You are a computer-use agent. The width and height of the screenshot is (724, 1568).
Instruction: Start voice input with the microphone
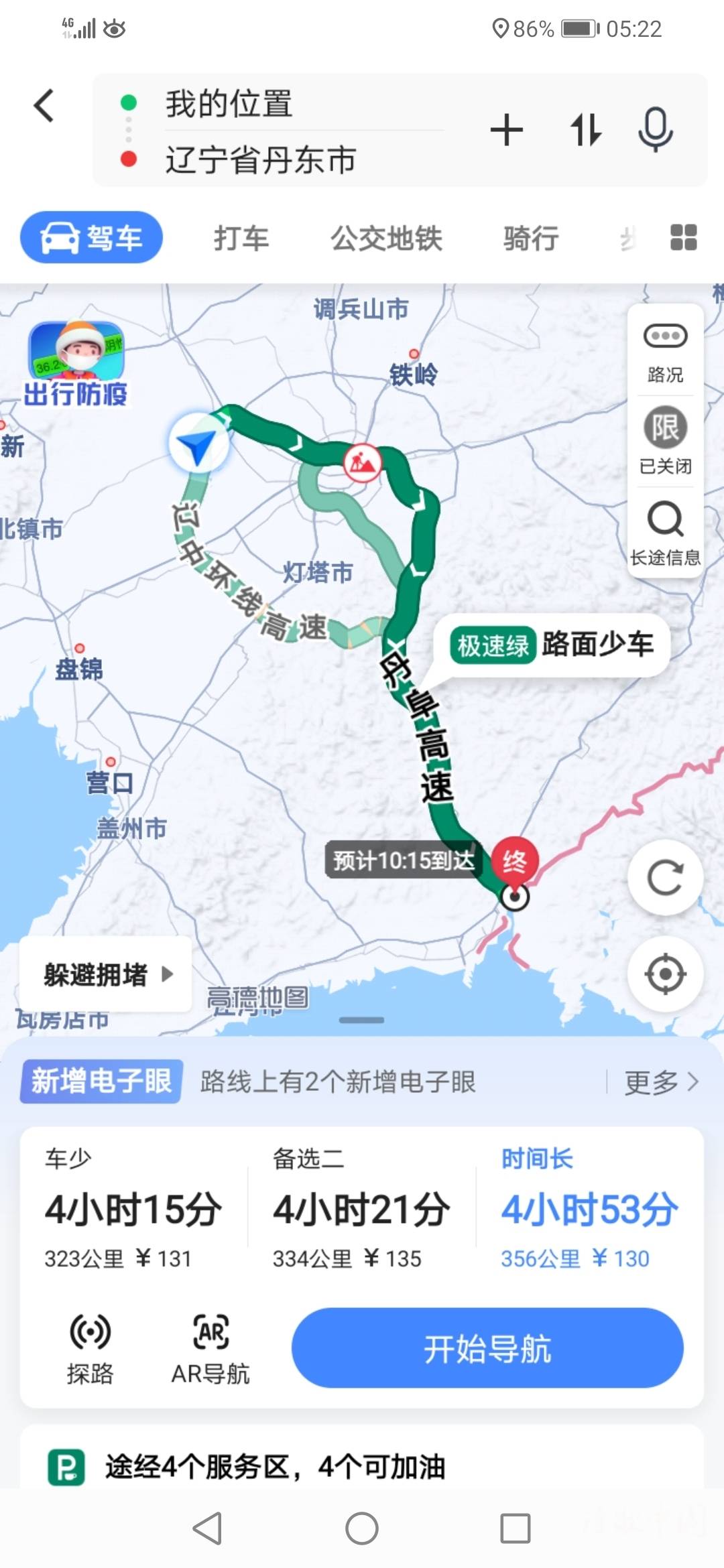(655, 129)
